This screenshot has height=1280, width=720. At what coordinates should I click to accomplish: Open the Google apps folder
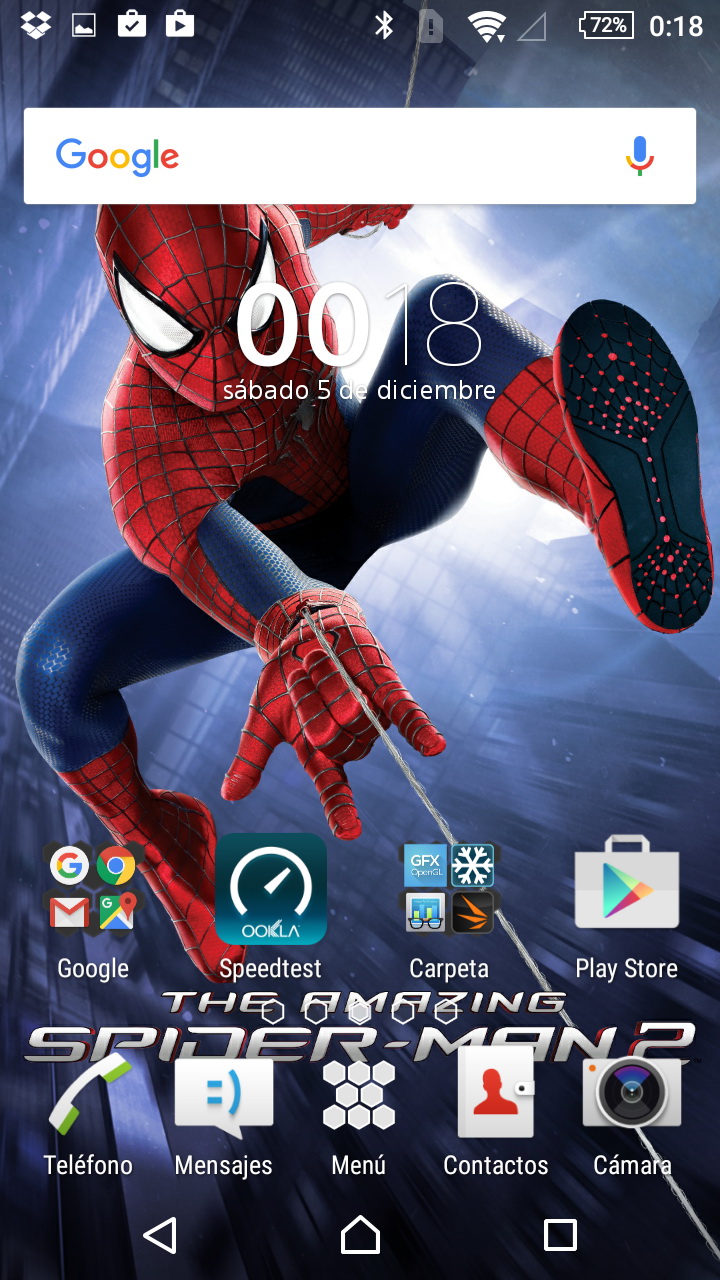coord(93,890)
